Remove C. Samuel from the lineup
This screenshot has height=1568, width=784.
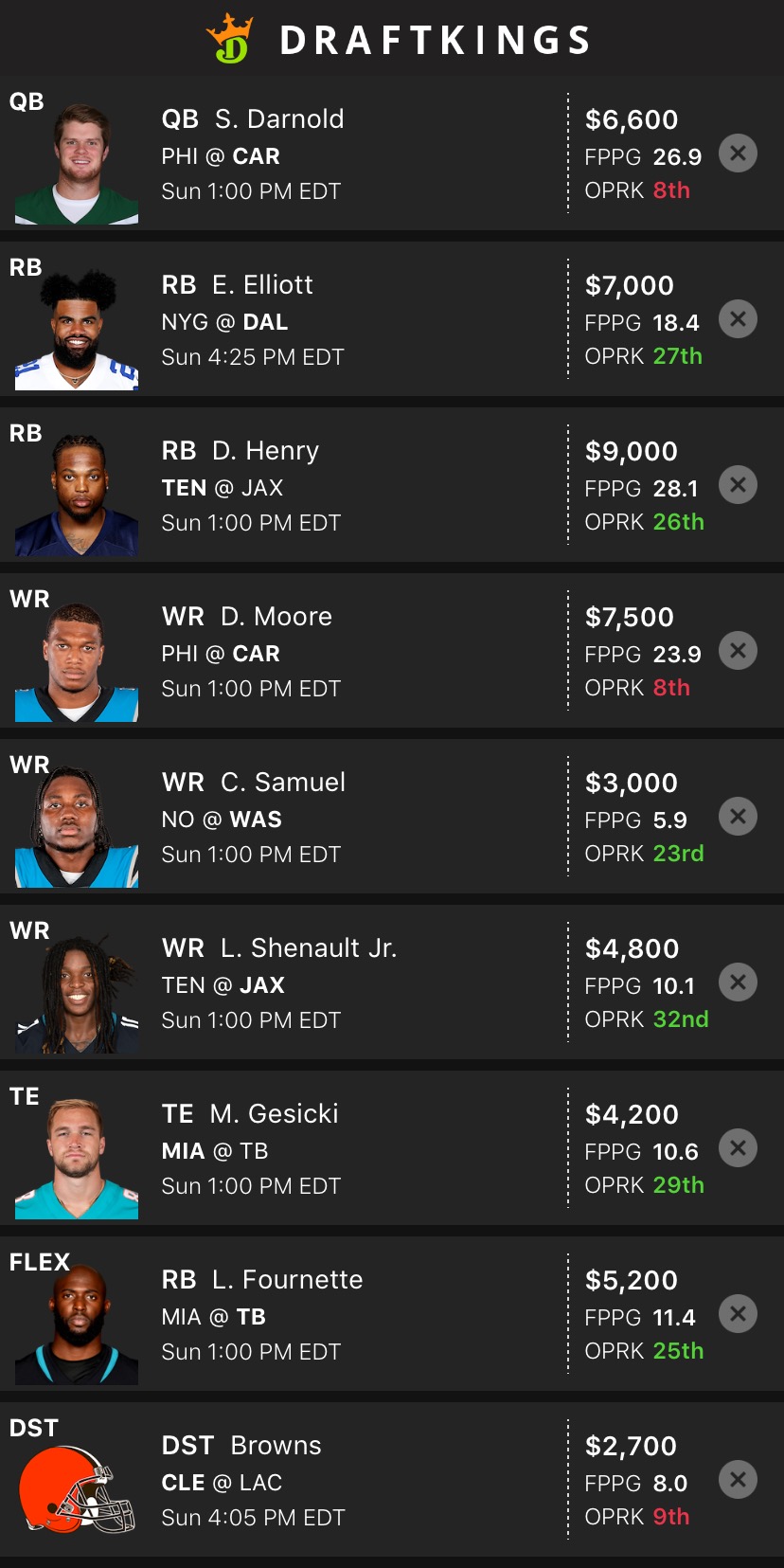point(738,817)
